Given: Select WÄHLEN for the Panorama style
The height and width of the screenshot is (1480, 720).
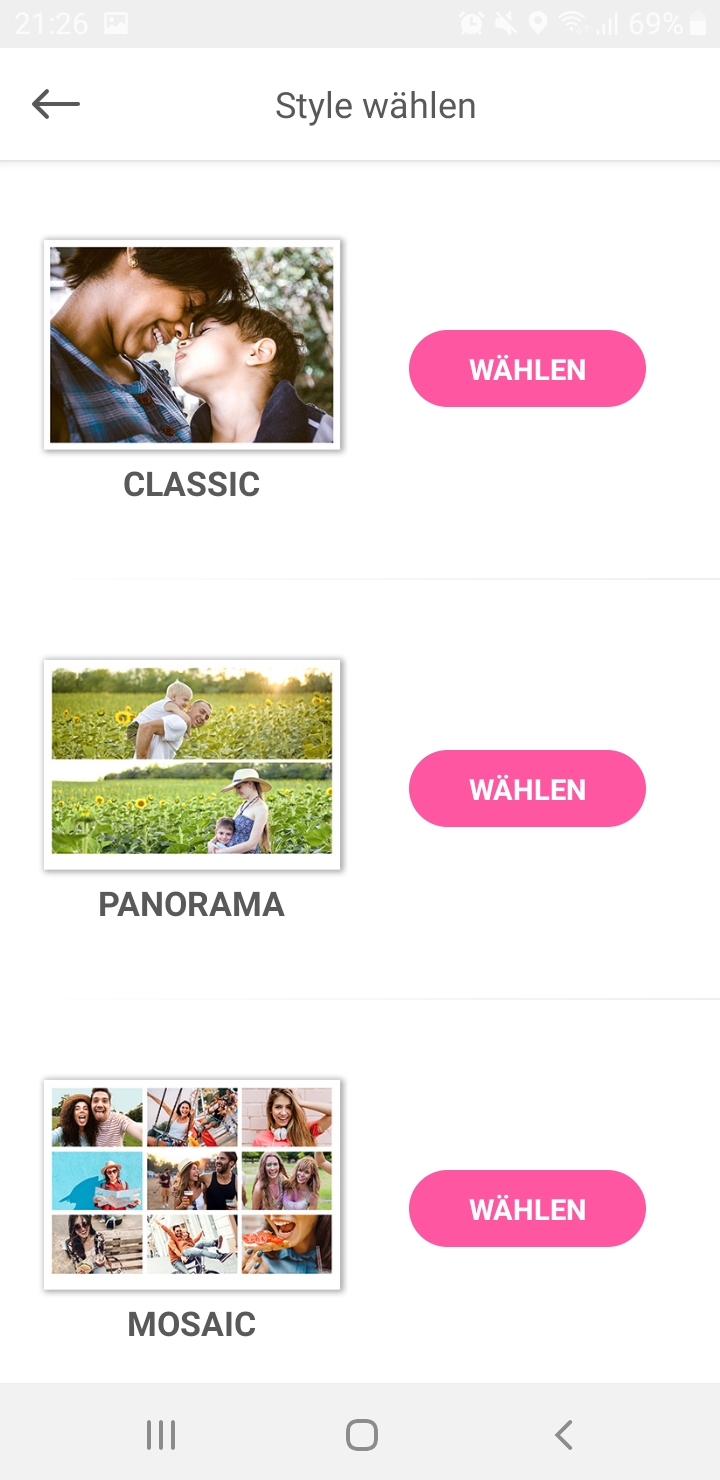Looking at the screenshot, I should pyautogui.click(x=527, y=789).
